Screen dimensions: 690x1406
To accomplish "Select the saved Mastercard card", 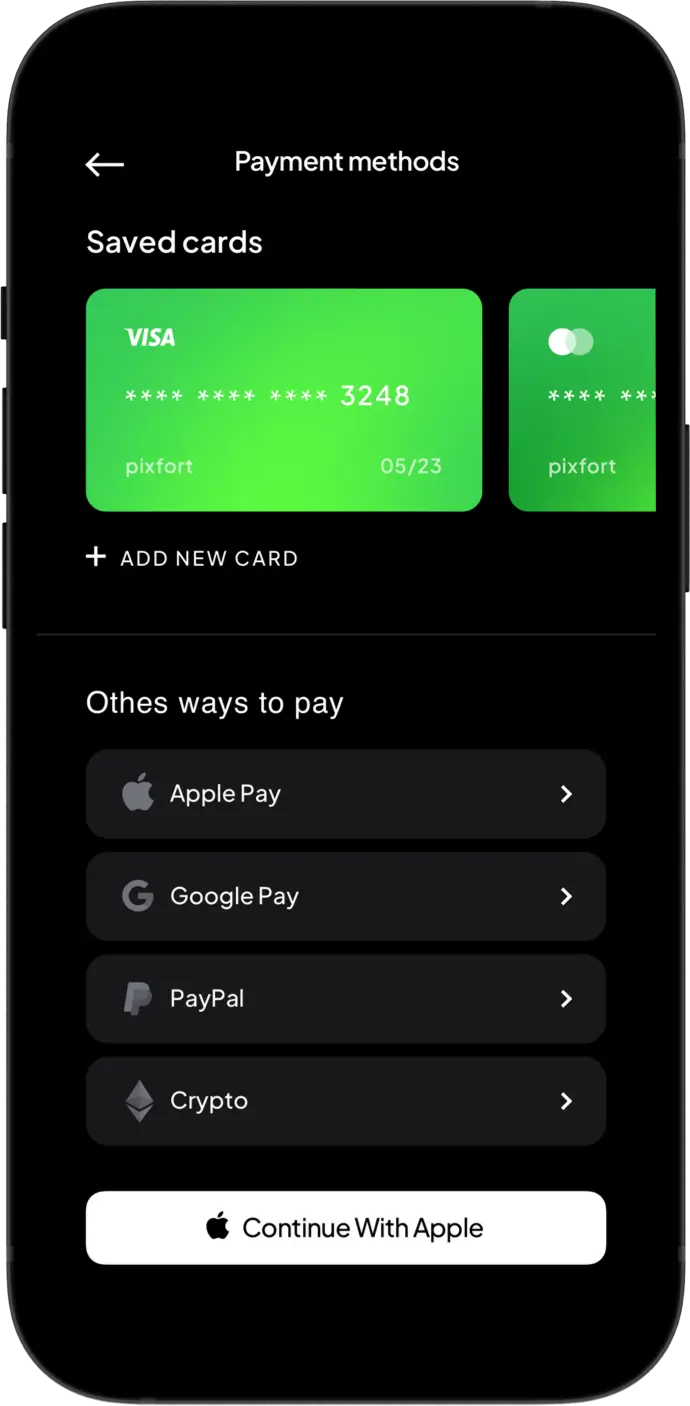I will [x=582, y=400].
